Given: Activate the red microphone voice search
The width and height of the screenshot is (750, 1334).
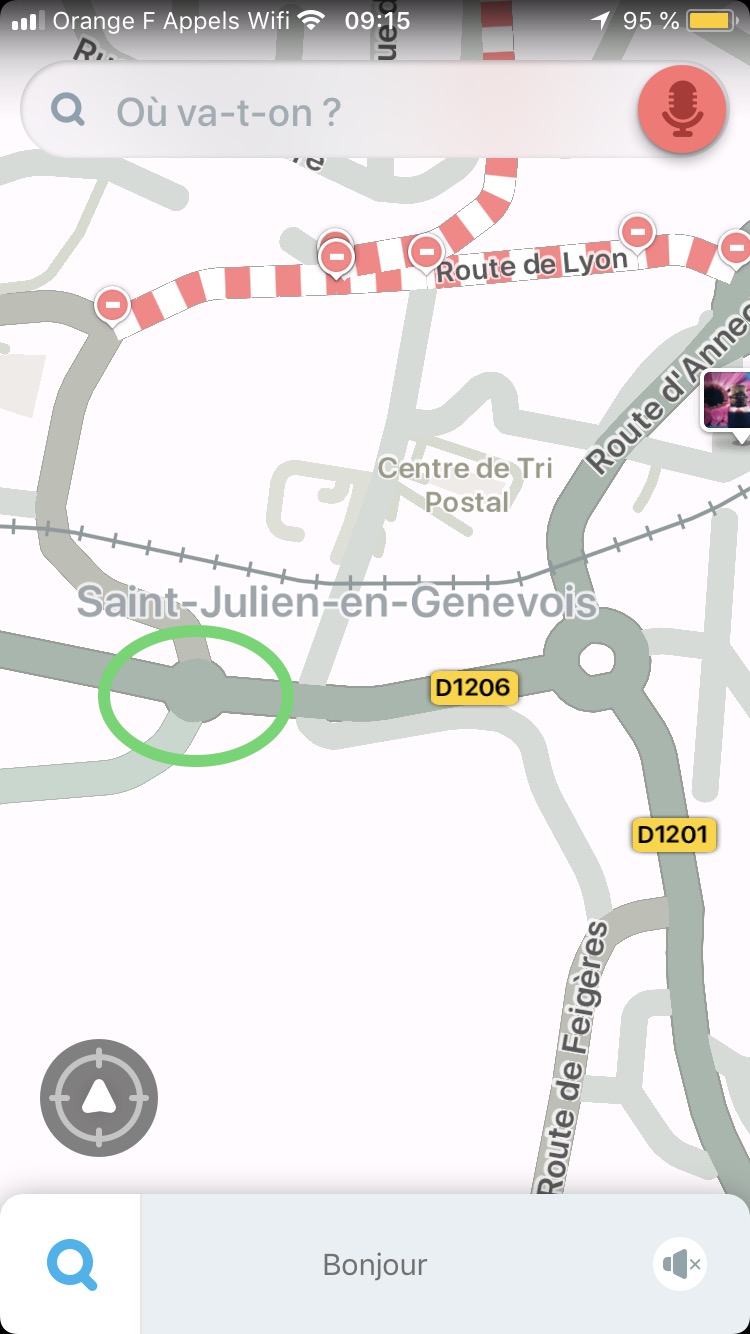Looking at the screenshot, I should coord(683,110).
